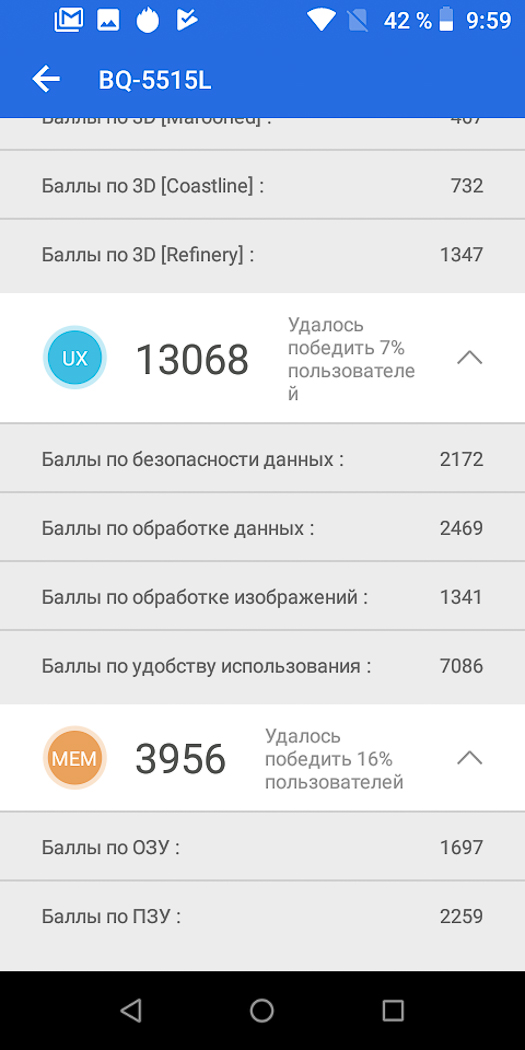Go back using the app bar arrow
The height and width of the screenshot is (1050, 525).
click(x=46, y=80)
